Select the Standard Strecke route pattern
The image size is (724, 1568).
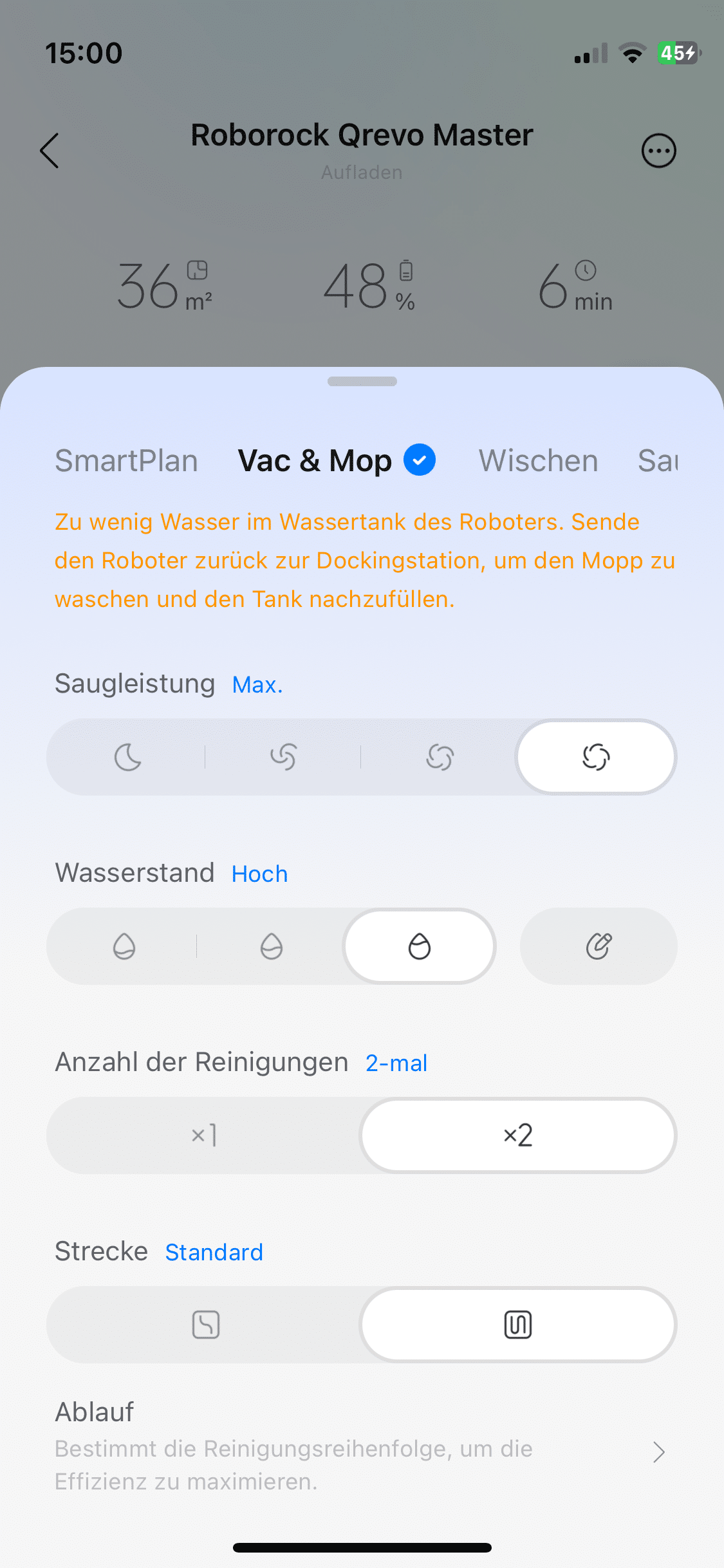(518, 1325)
